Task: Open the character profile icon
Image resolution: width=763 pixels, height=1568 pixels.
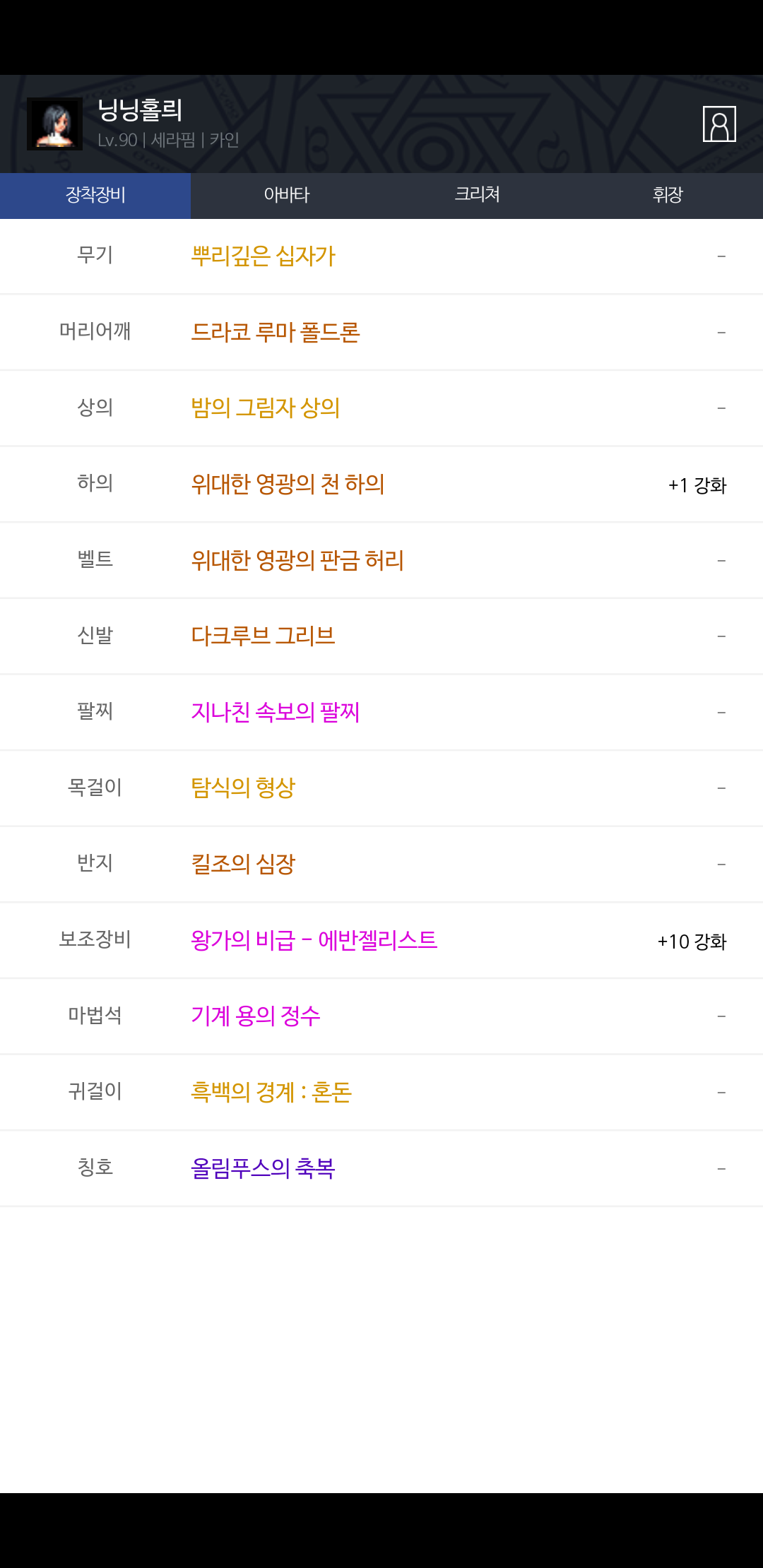Action: click(719, 124)
